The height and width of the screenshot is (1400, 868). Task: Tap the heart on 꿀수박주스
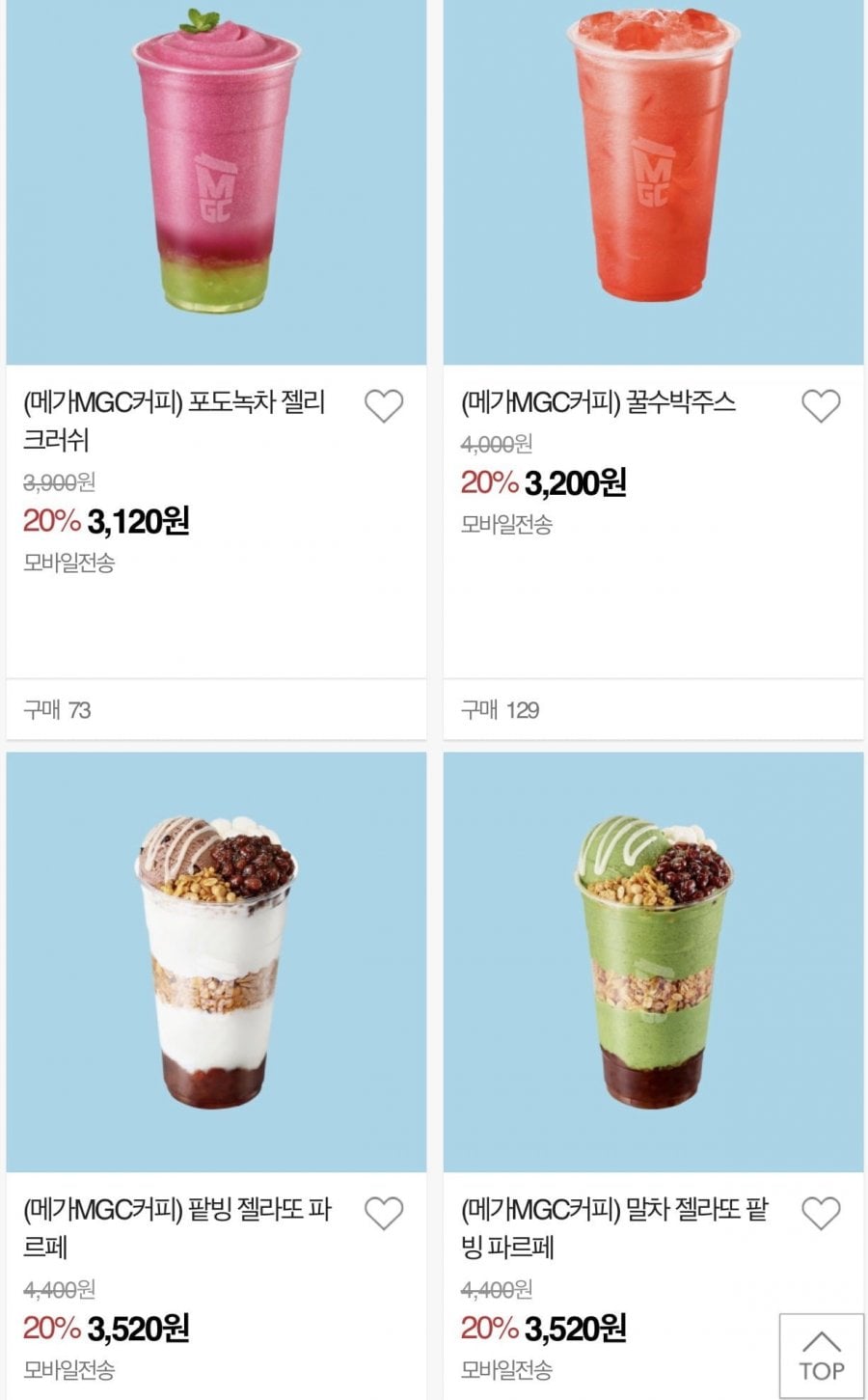pyautogui.click(x=821, y=406)
